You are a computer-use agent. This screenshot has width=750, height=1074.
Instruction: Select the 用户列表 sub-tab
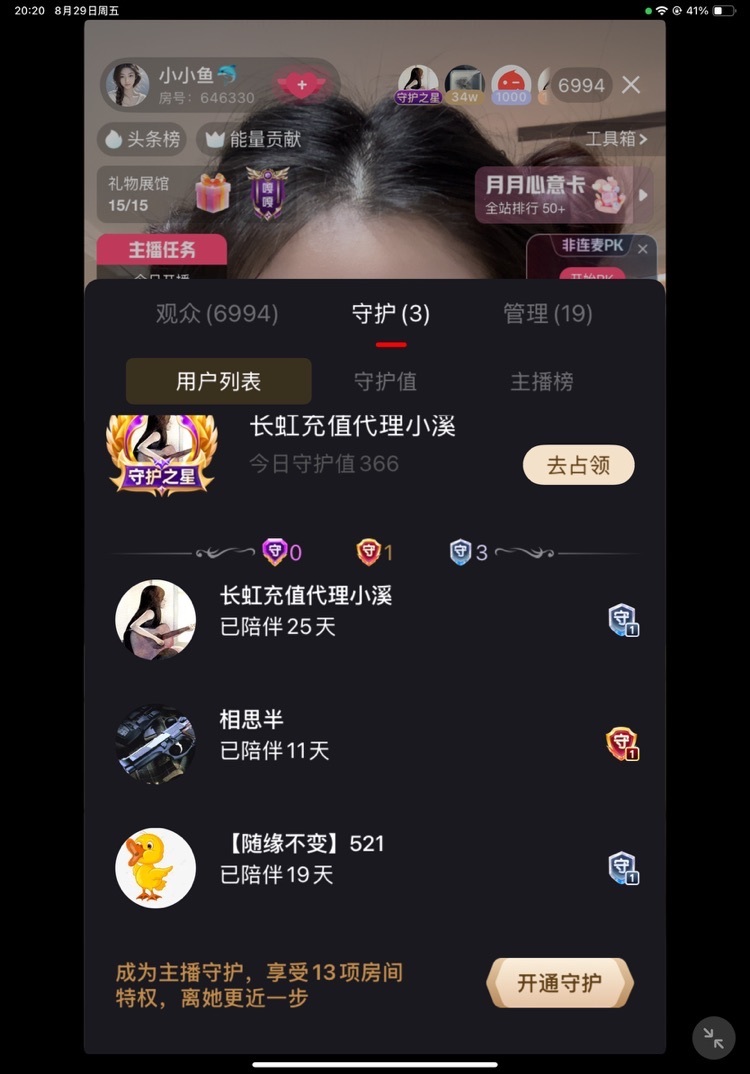(x=218, y=381)
